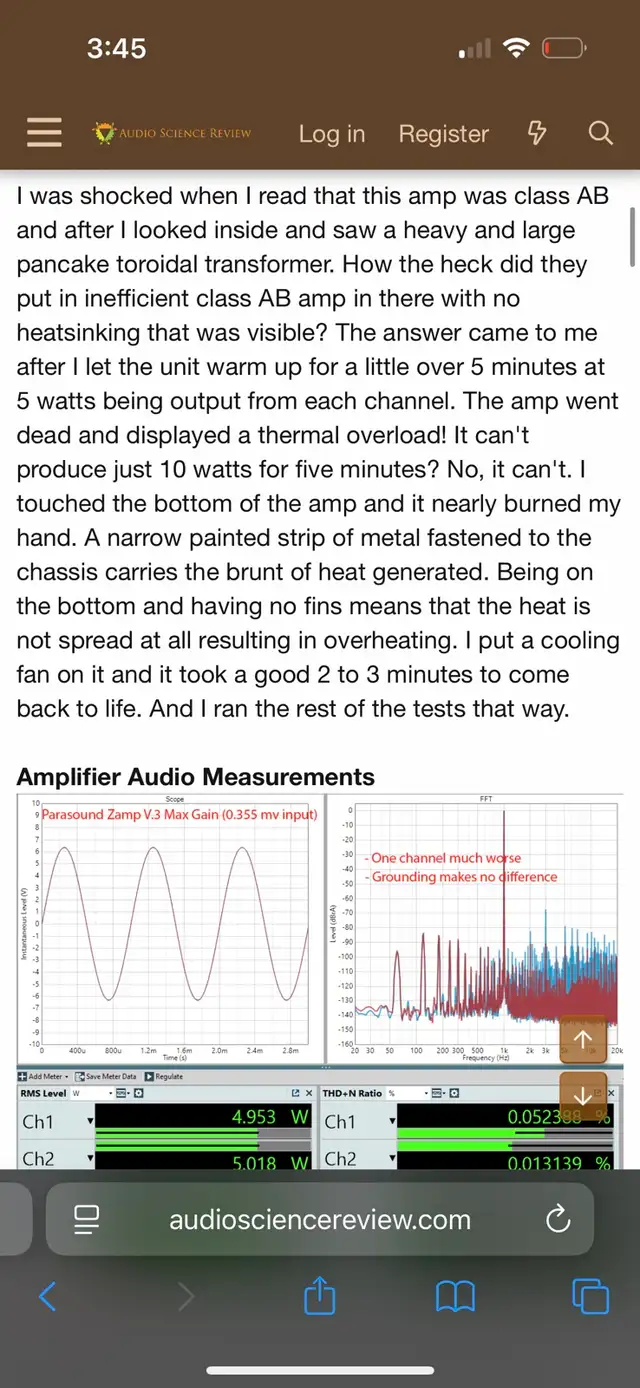Screen dimensions: 640x1388
Task: Open What's new lightning icon
Action: (537, 133)
